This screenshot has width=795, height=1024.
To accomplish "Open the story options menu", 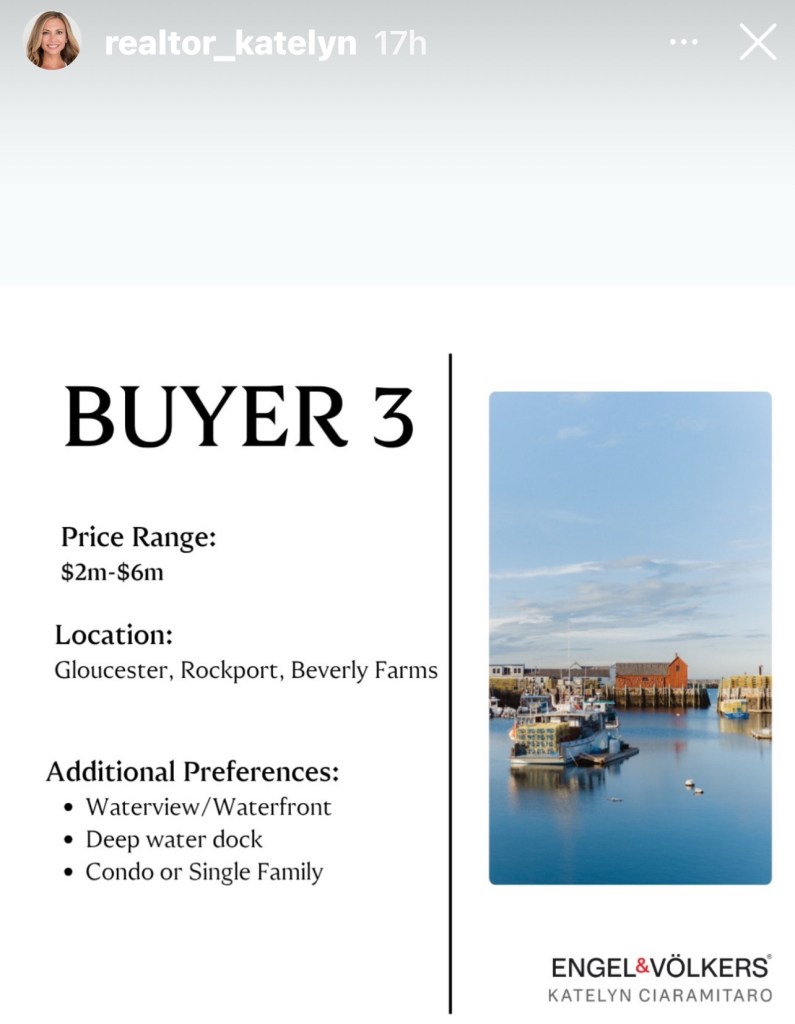I will 683,42.
